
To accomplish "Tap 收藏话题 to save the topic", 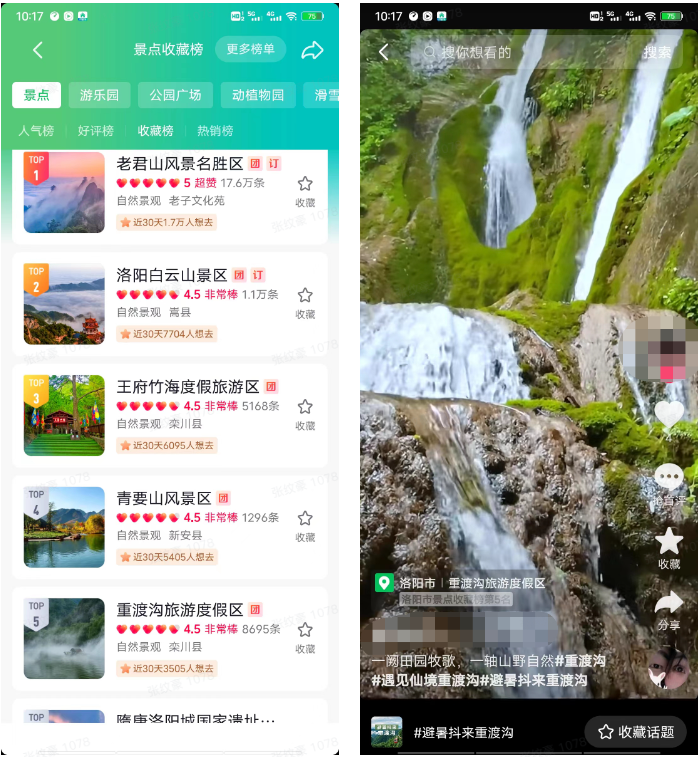I will (635, 732).
